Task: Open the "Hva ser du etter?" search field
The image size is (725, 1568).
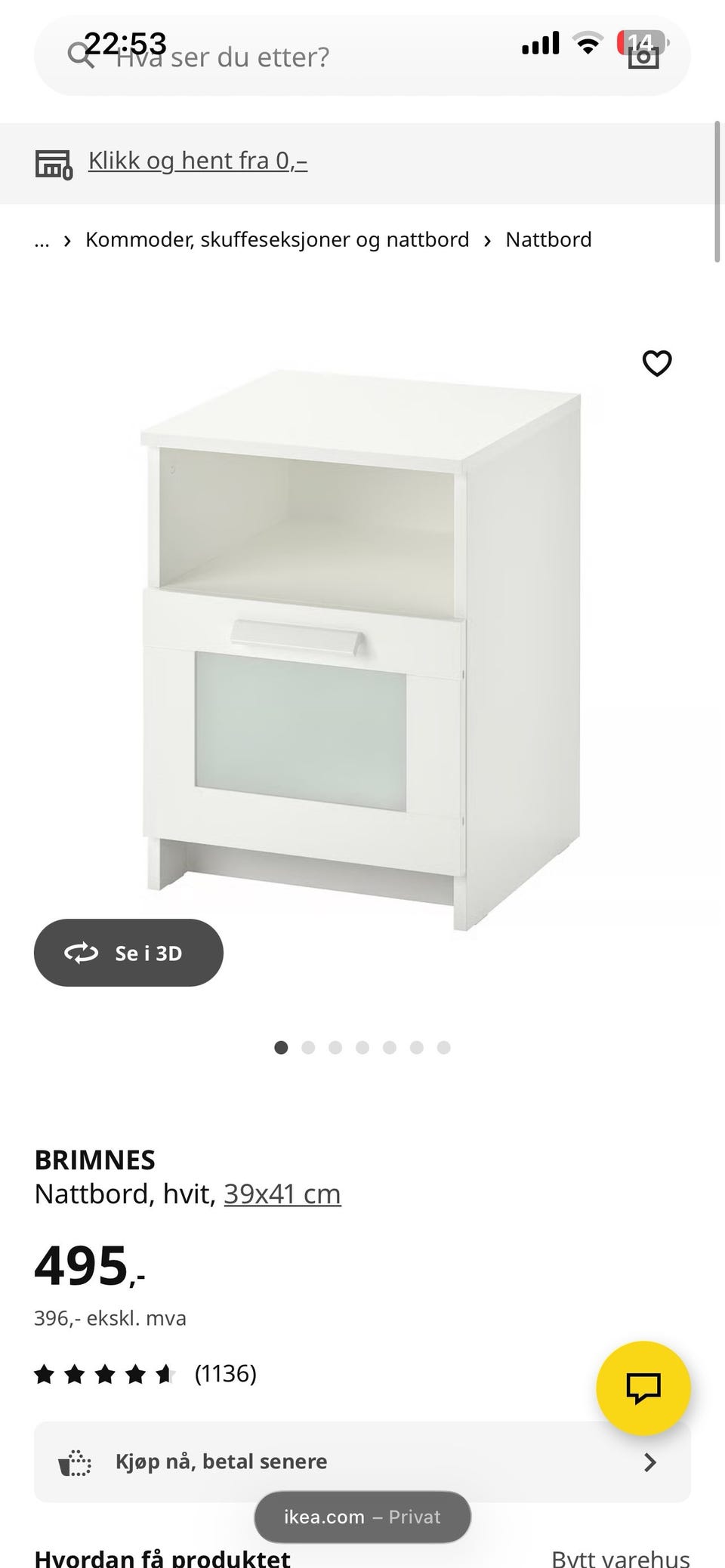Action: click(x=302, y=57)
